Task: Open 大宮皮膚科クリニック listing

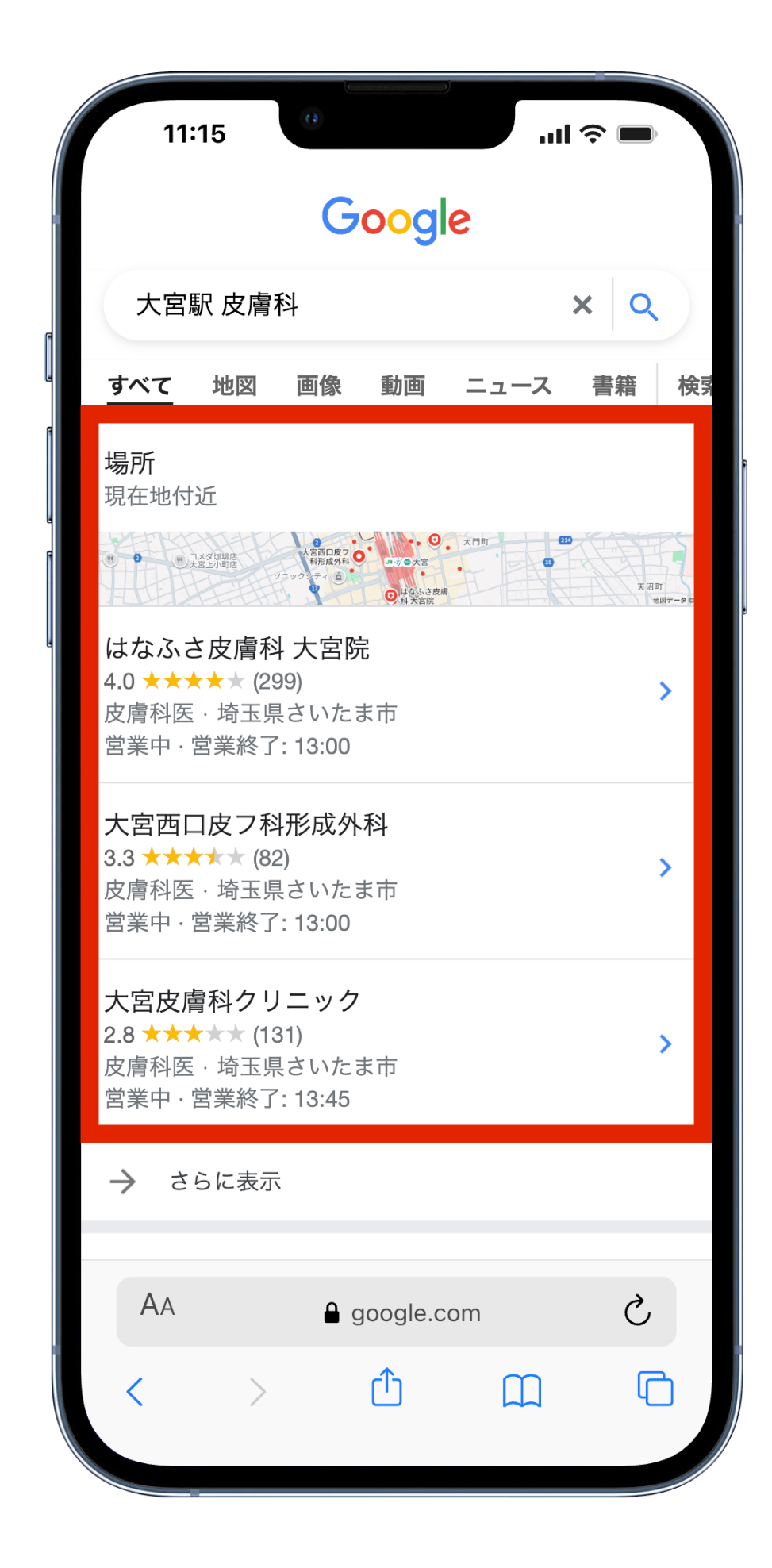Action: (x=381, y=1047)
